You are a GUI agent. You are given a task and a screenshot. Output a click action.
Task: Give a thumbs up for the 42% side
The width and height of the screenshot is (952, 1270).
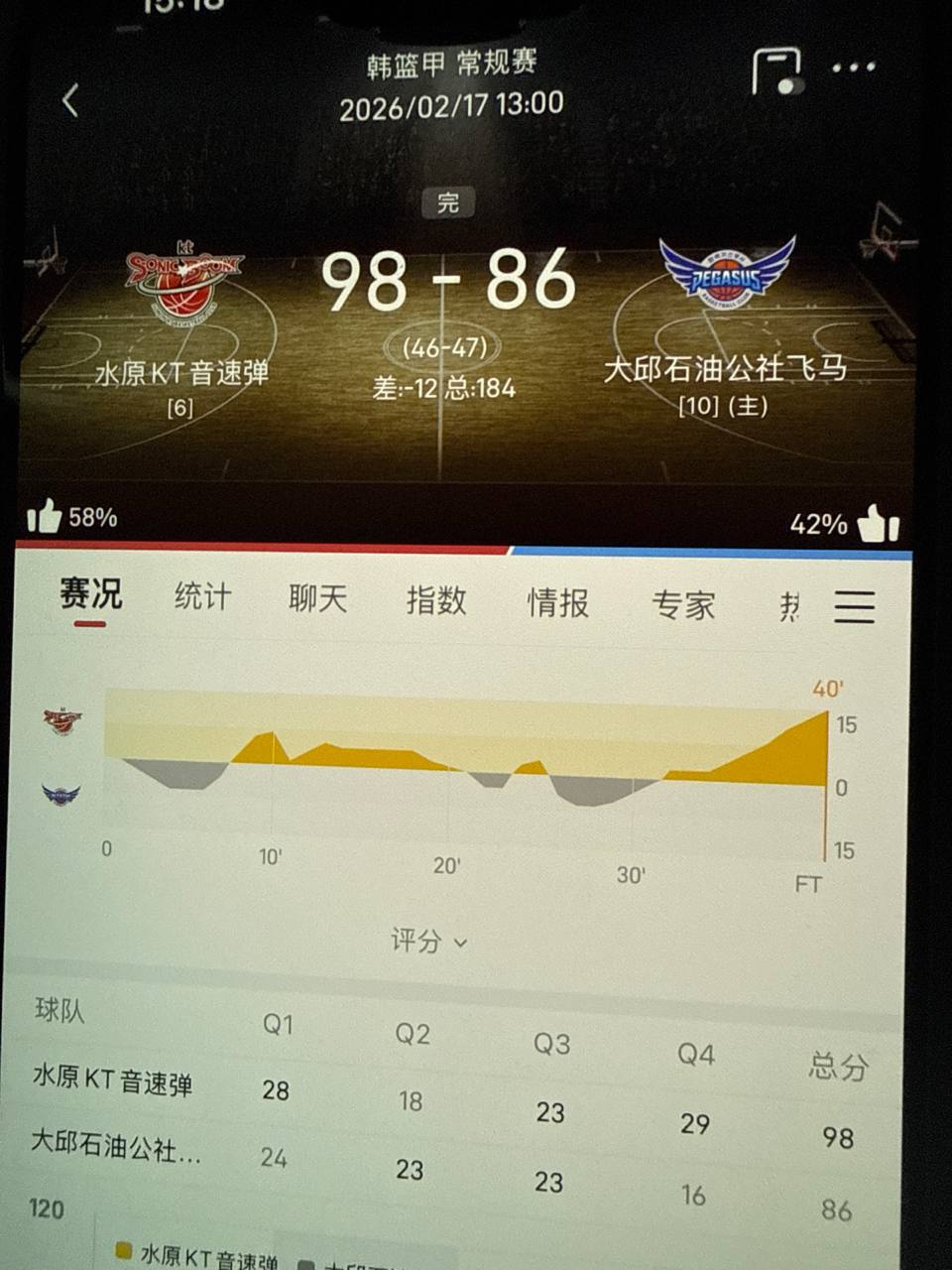[878, 523]
